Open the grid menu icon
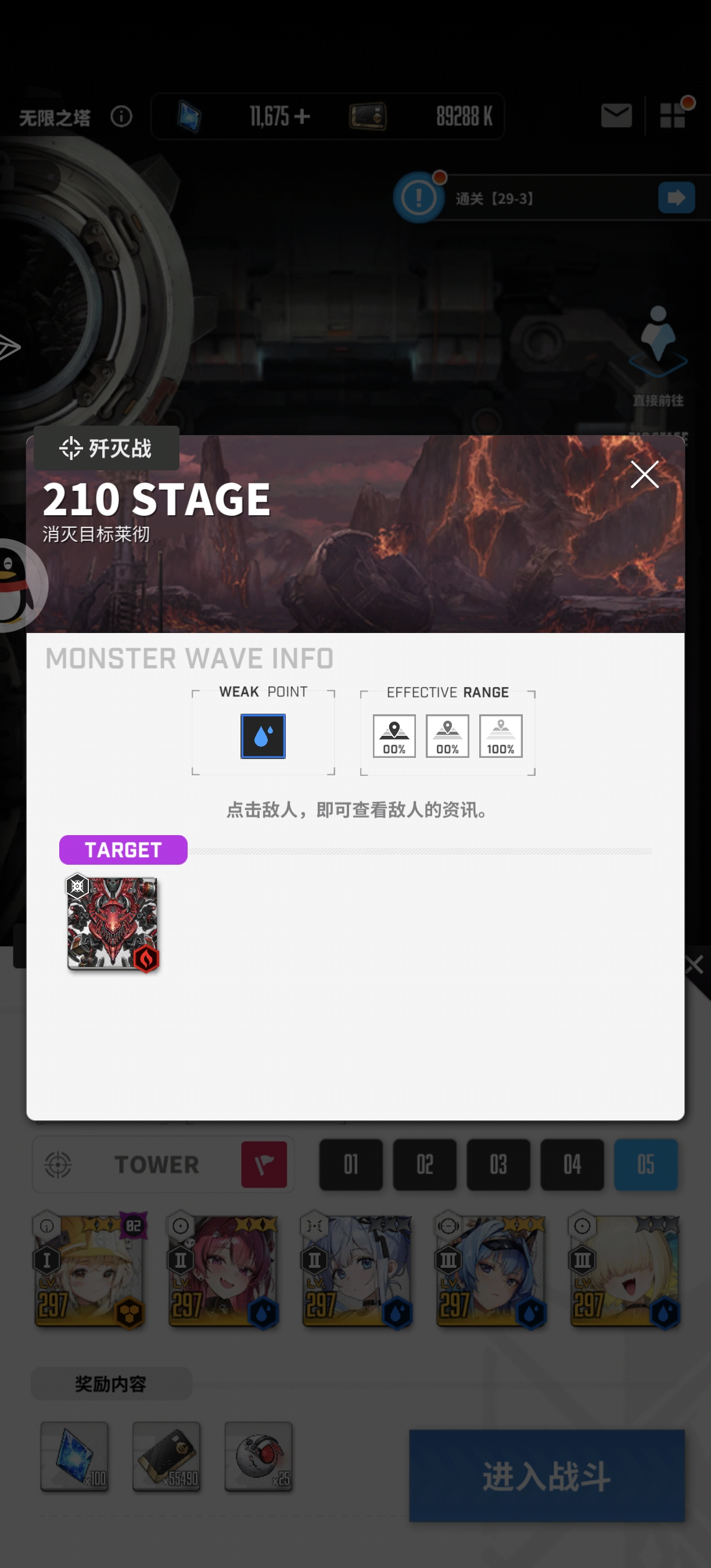711x1568 pixels. (673, 116)
